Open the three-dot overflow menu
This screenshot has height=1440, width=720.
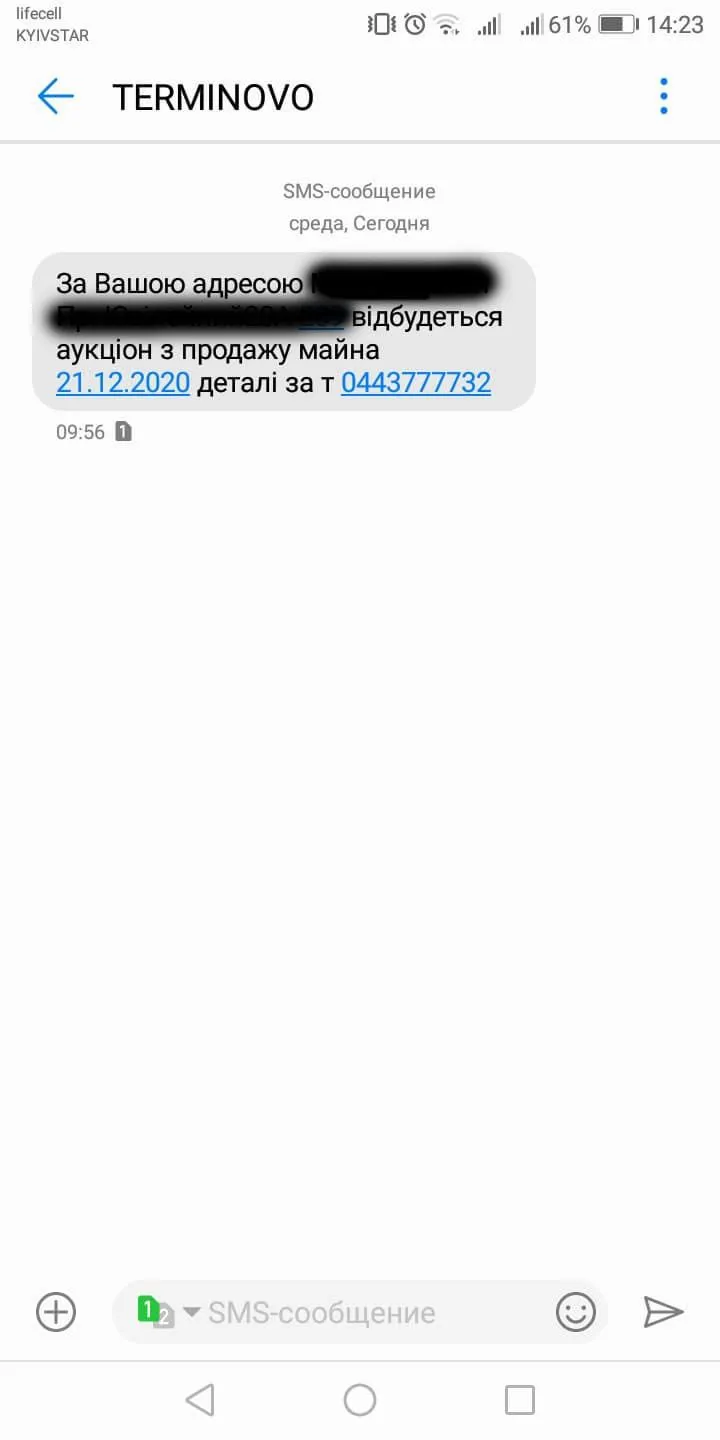[x=663, y=97]
